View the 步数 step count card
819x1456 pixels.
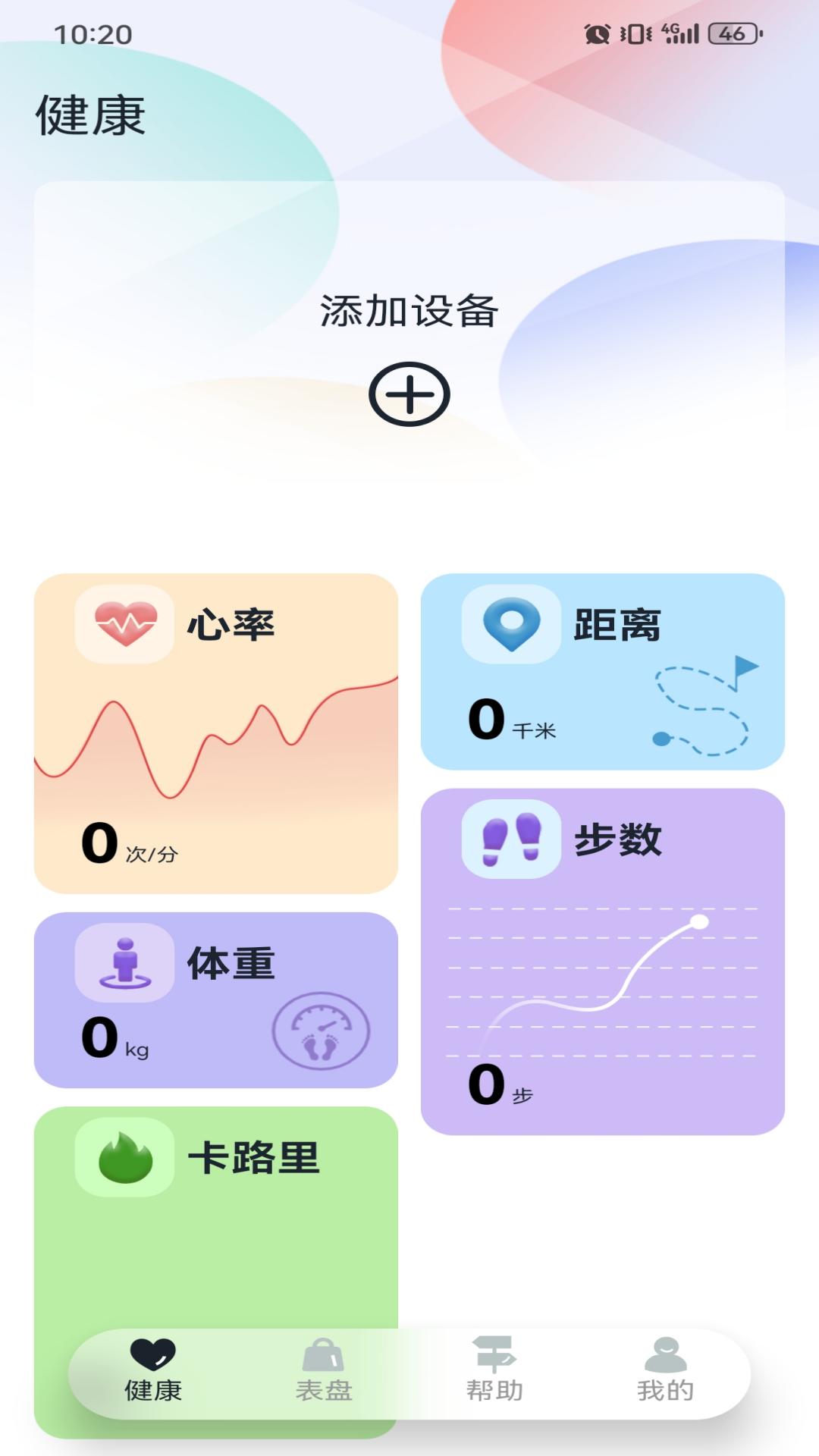[602, 961]
